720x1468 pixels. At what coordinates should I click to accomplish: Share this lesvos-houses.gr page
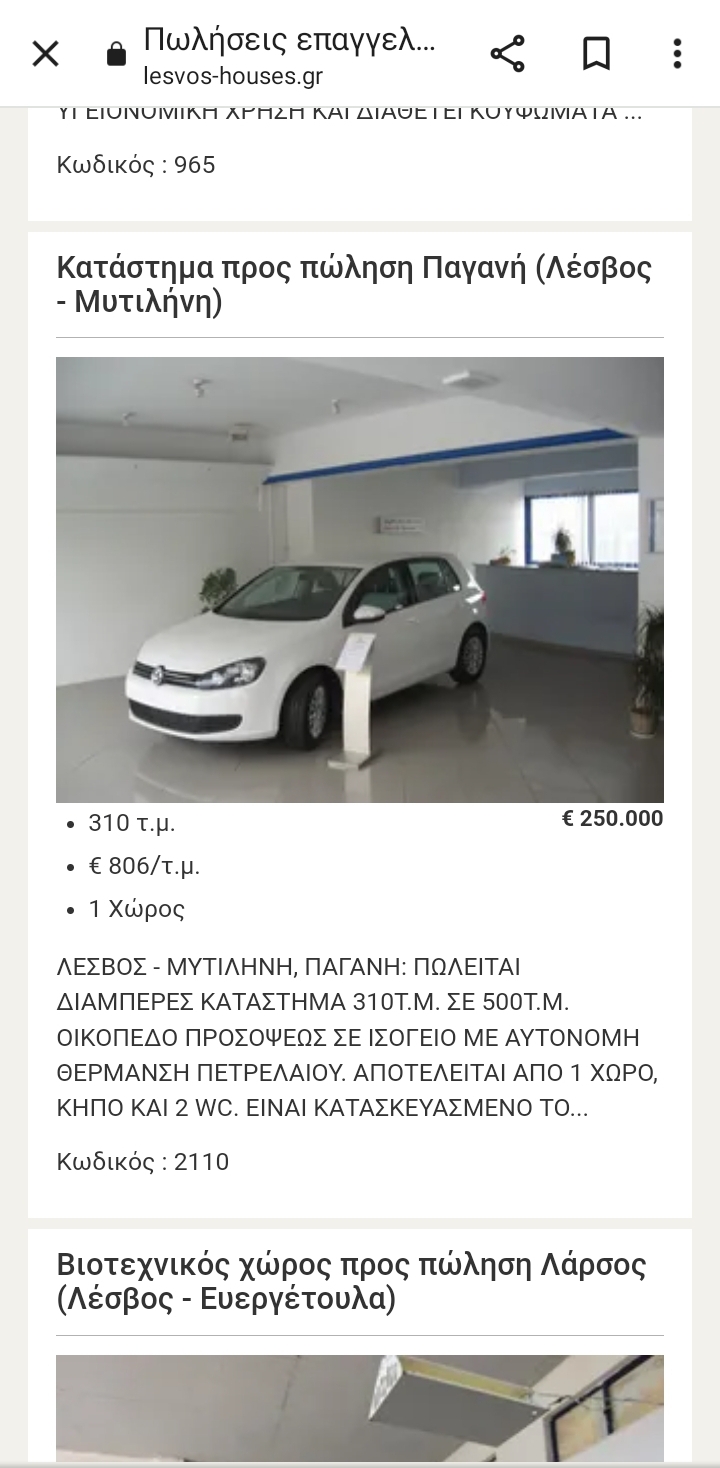pyautogui.click(x=508, y=54)
